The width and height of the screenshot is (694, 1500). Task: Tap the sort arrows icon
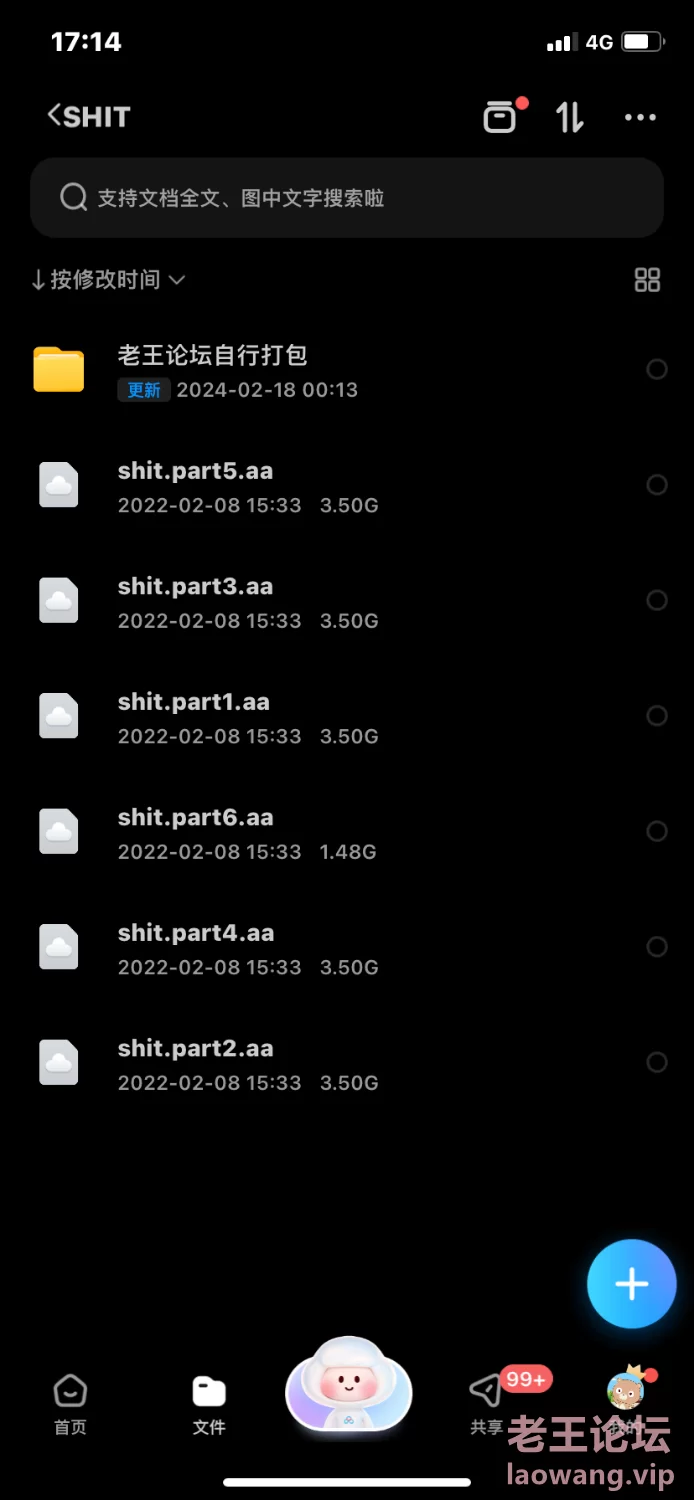(570, 117)
